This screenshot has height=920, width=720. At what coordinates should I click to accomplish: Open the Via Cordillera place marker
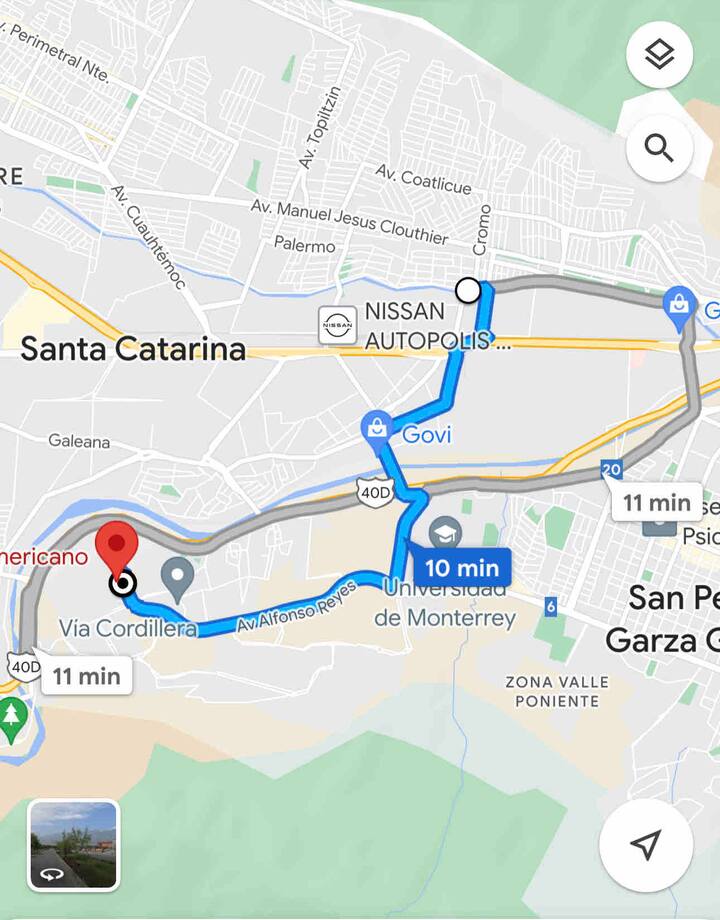click(178, 578)
